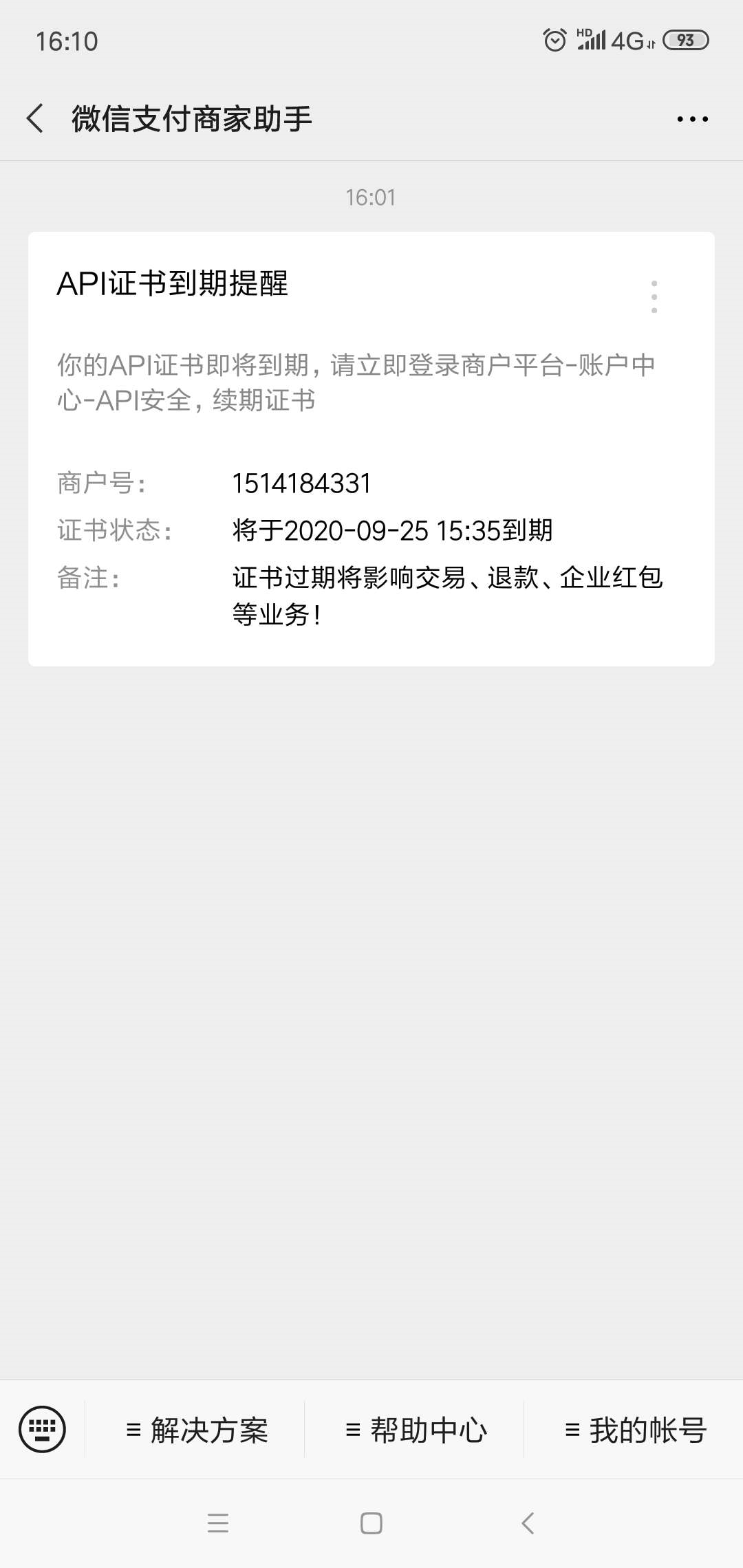Expand the 解决方案 menu
This screenshot has width=743, height=1568.
point(197,1430)
